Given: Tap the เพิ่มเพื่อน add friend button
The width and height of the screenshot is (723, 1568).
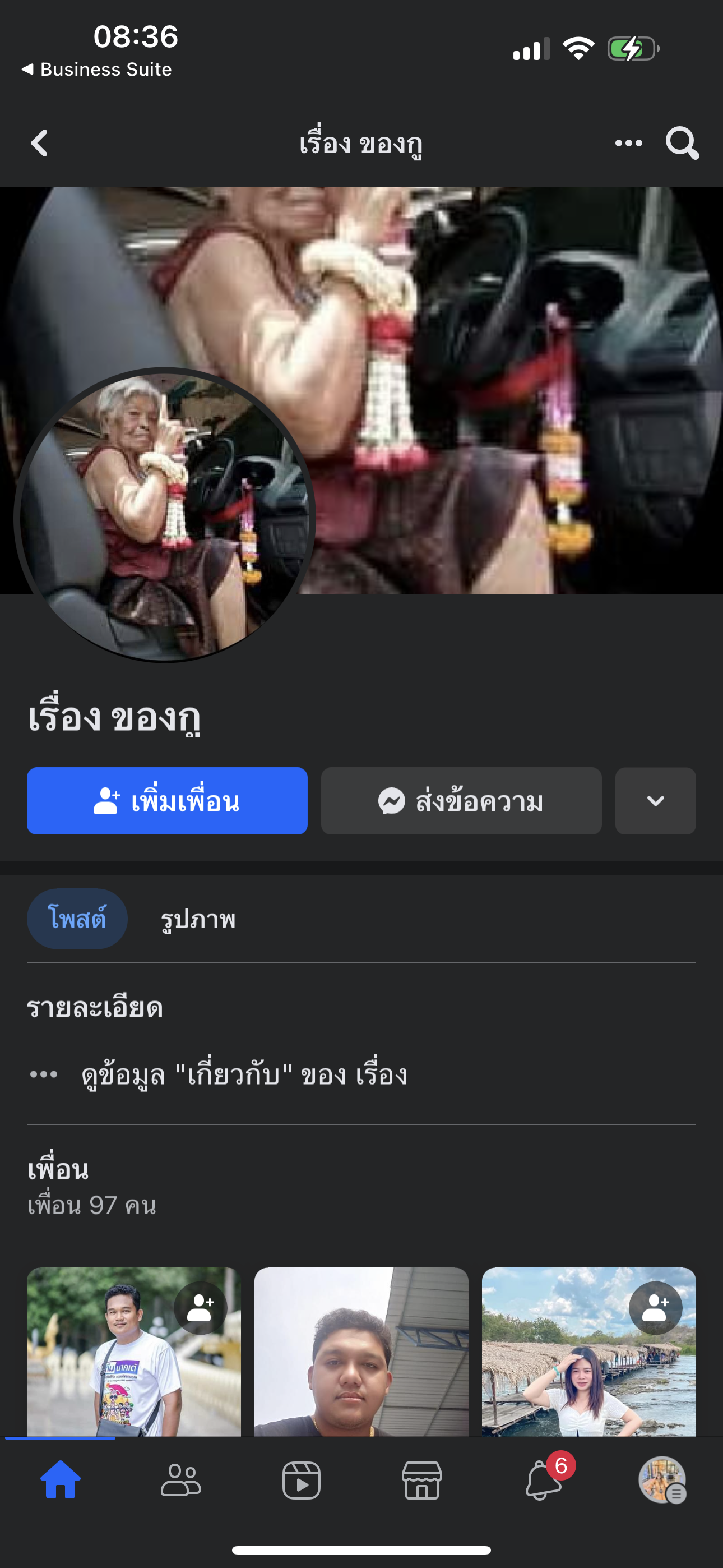Looking at the screenshot, I should [167, 801].
